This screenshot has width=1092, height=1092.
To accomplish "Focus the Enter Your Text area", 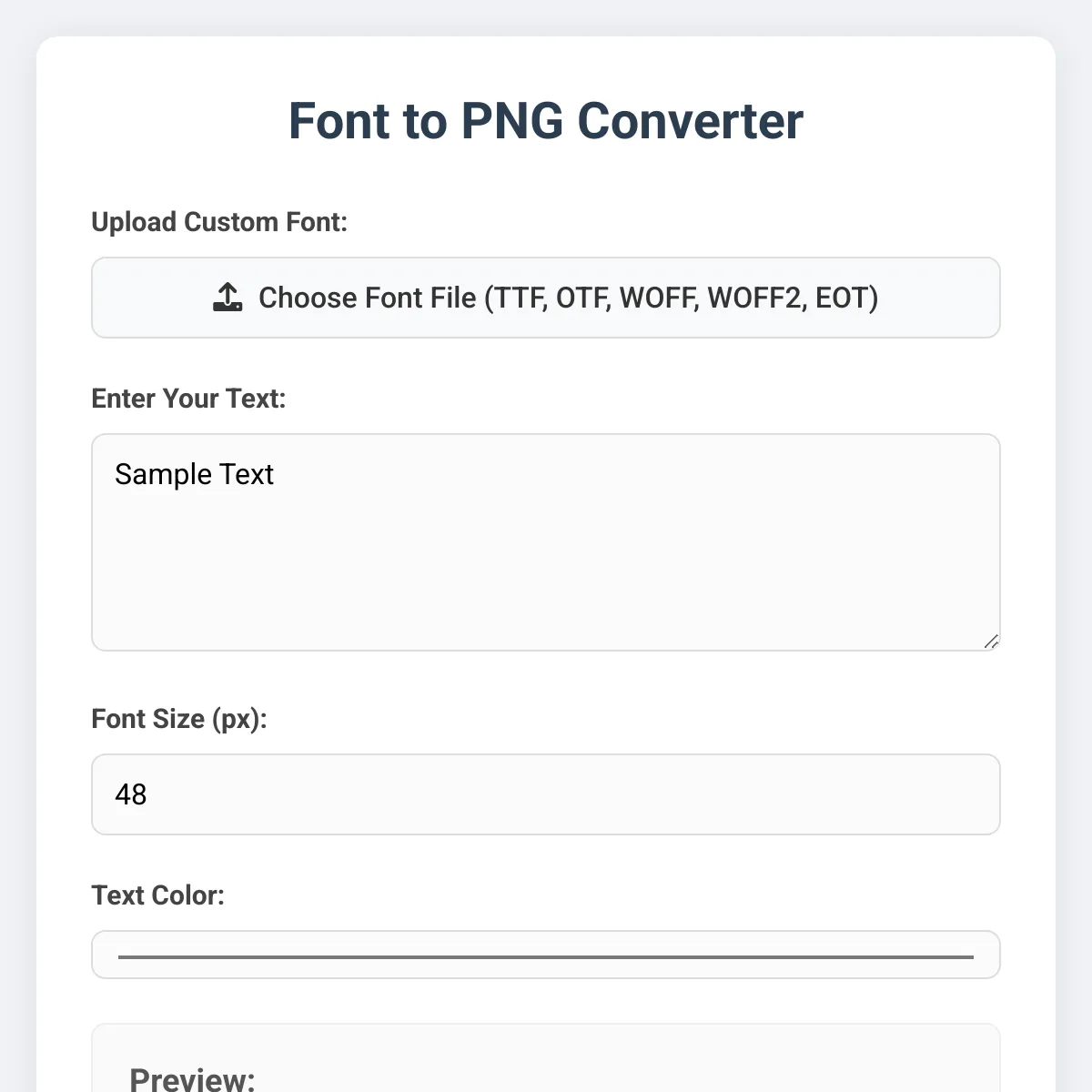I will tap(546, 542).
